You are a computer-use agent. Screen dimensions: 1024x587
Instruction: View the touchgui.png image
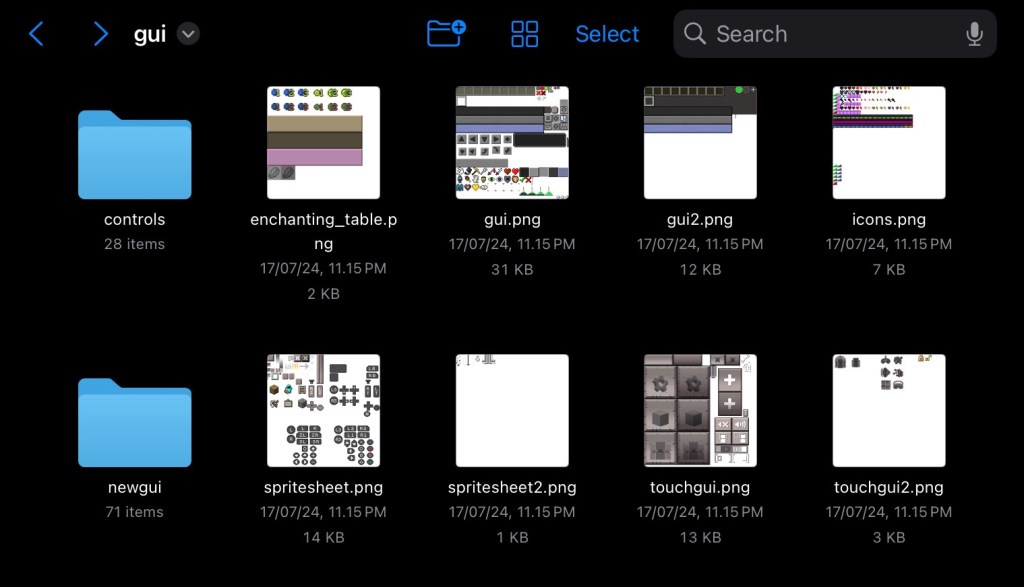click(x=700, y=410)
